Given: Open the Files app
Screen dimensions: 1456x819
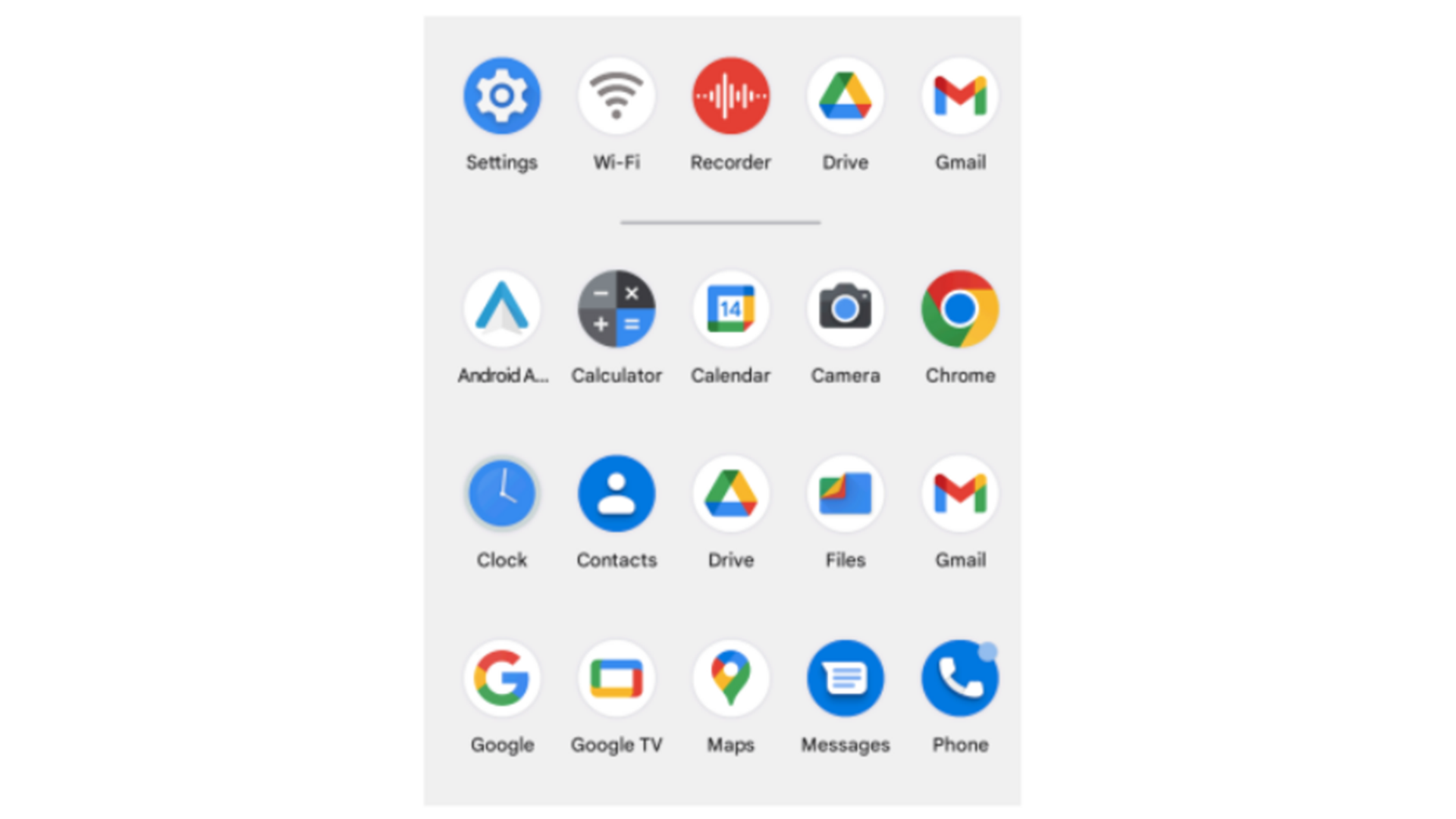Looking at the screenshot, I should 845,494.
